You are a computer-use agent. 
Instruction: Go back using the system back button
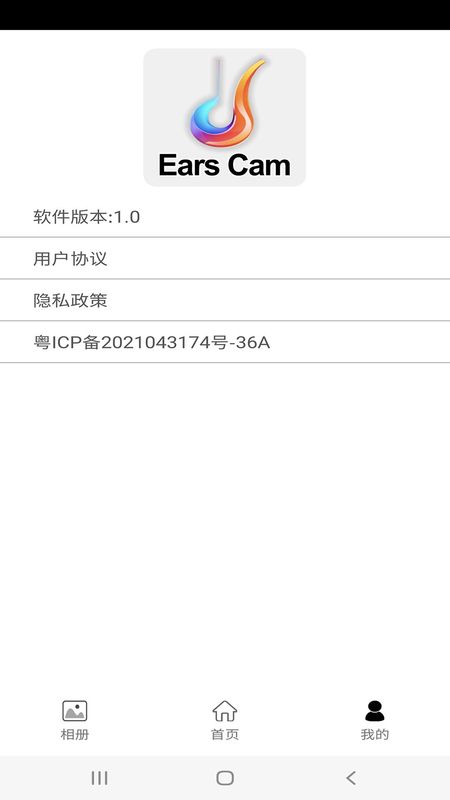tap(351, 778)
